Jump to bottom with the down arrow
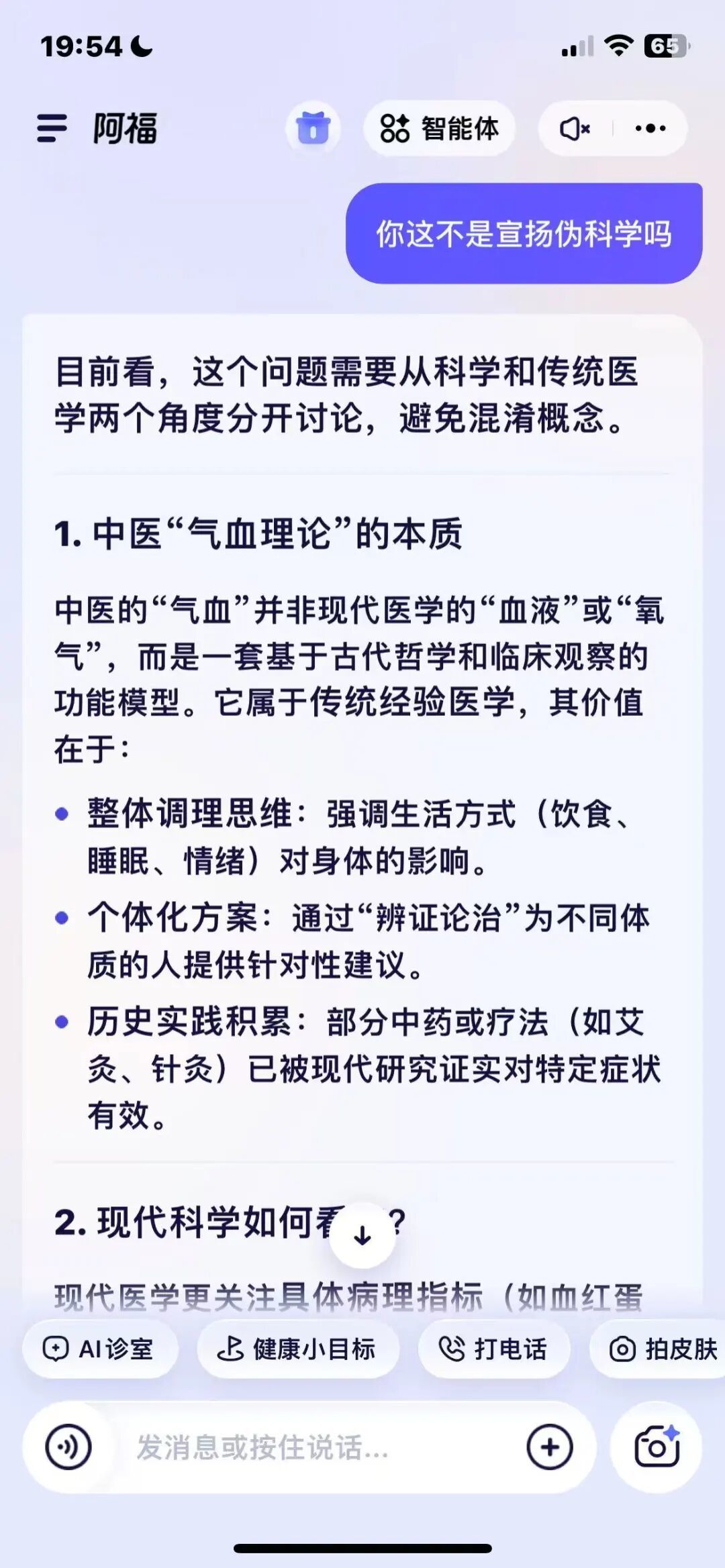725x1568 pixels. click(362, 1235)
